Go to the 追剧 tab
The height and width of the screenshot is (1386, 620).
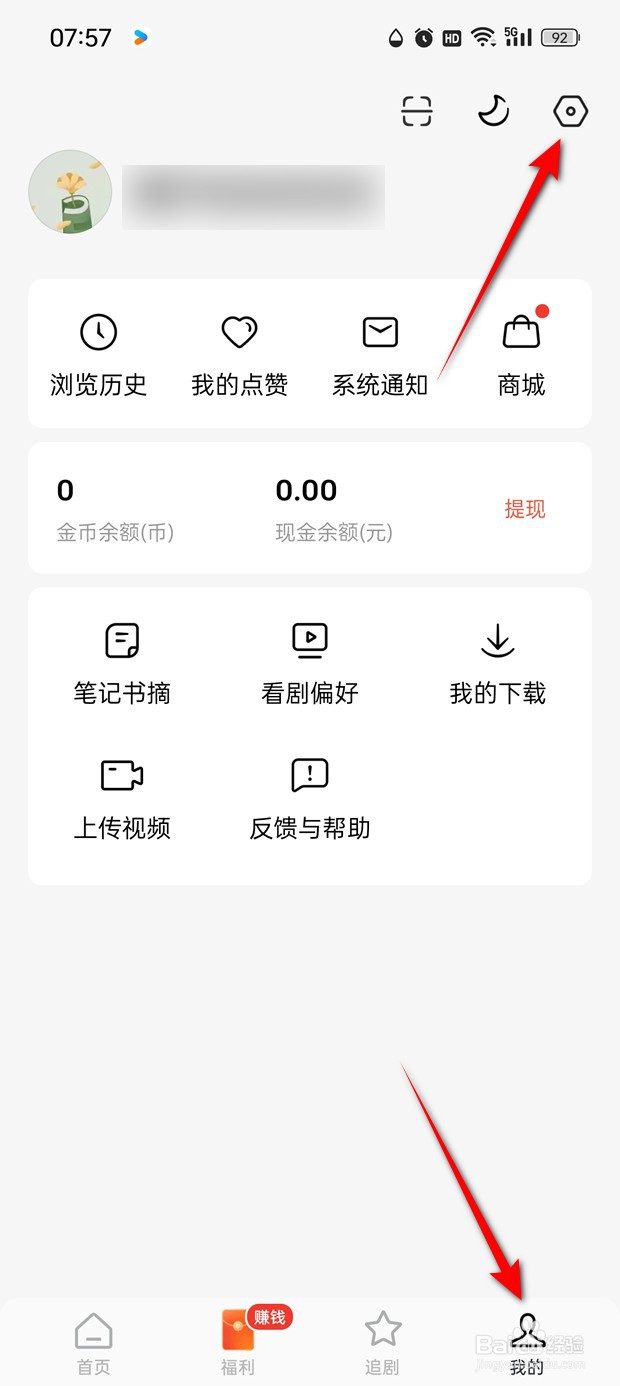pos(382,1343)
